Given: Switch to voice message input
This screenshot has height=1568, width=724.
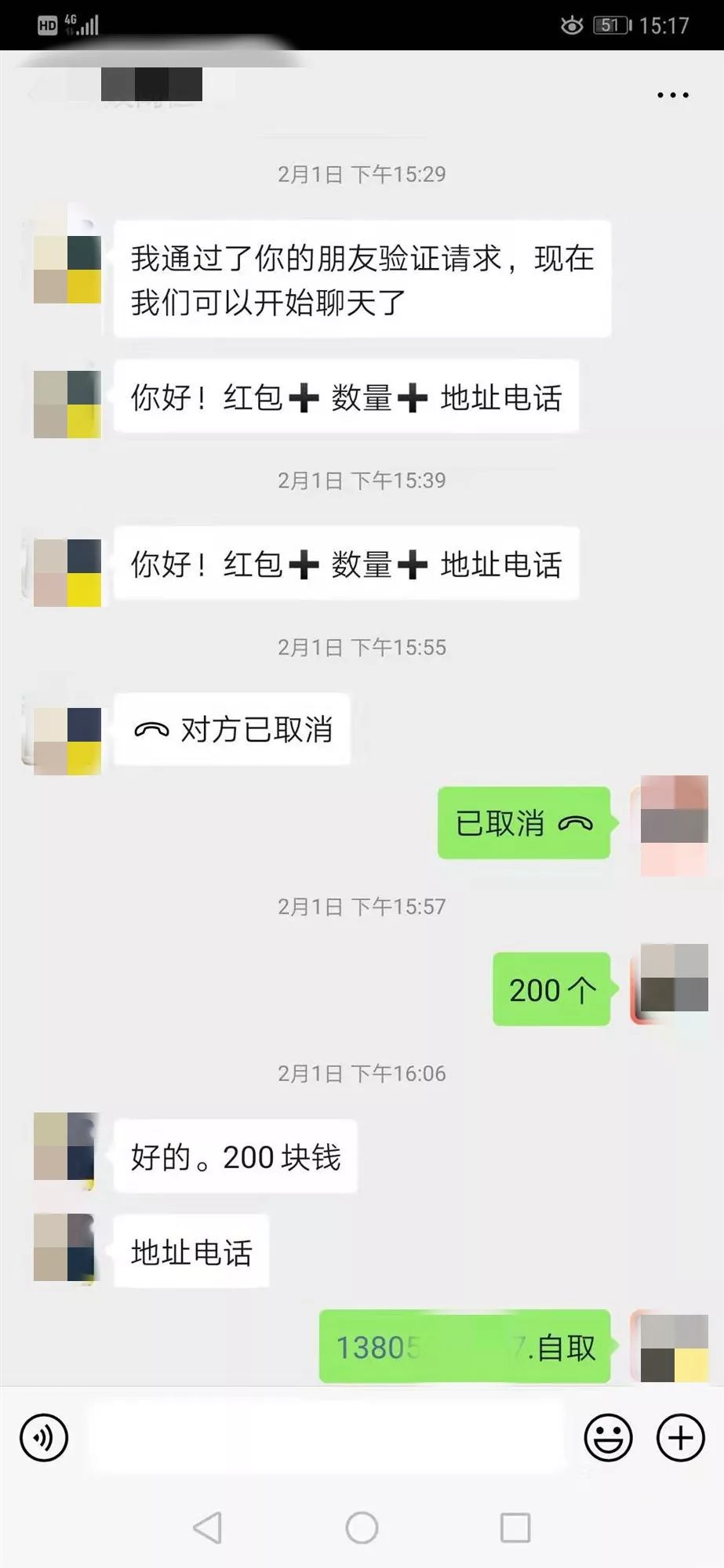Looking at the screenshot, I should (x=44, y=1437).
